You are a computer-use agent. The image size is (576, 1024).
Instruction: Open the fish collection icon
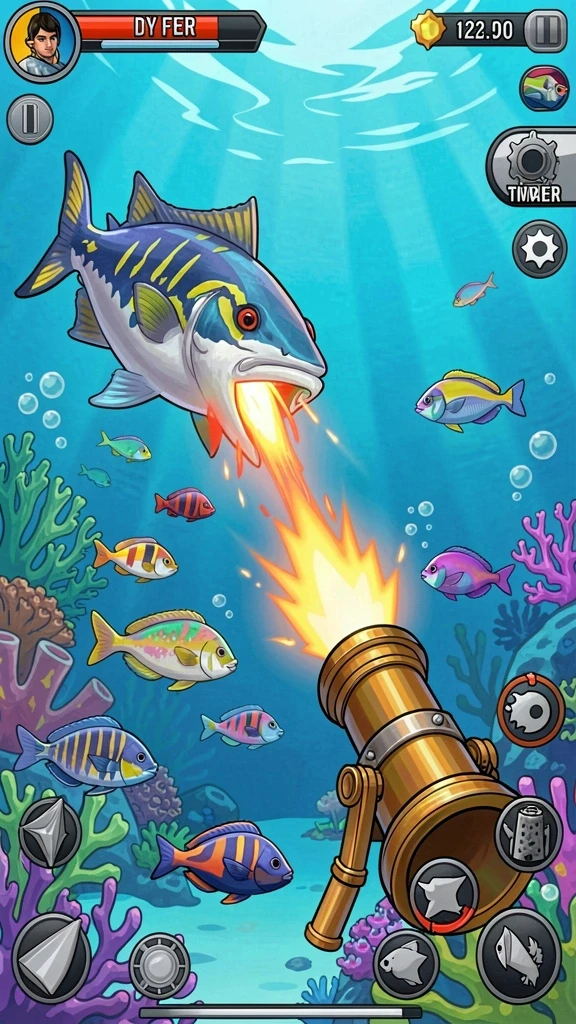[x=543, y=88]
